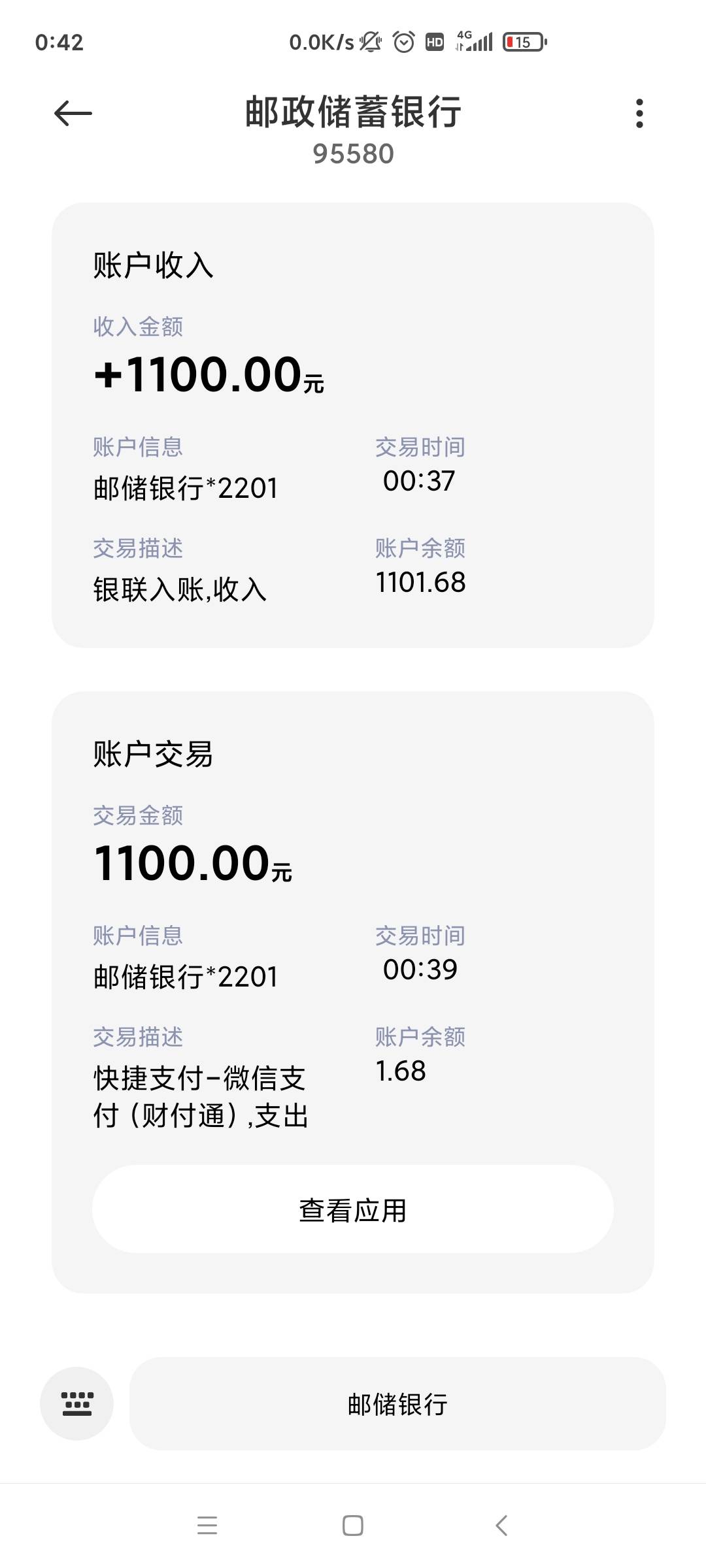706x1568 pixels.
Task: Switch to keyboard input
Action: (x=76, y=1404)
